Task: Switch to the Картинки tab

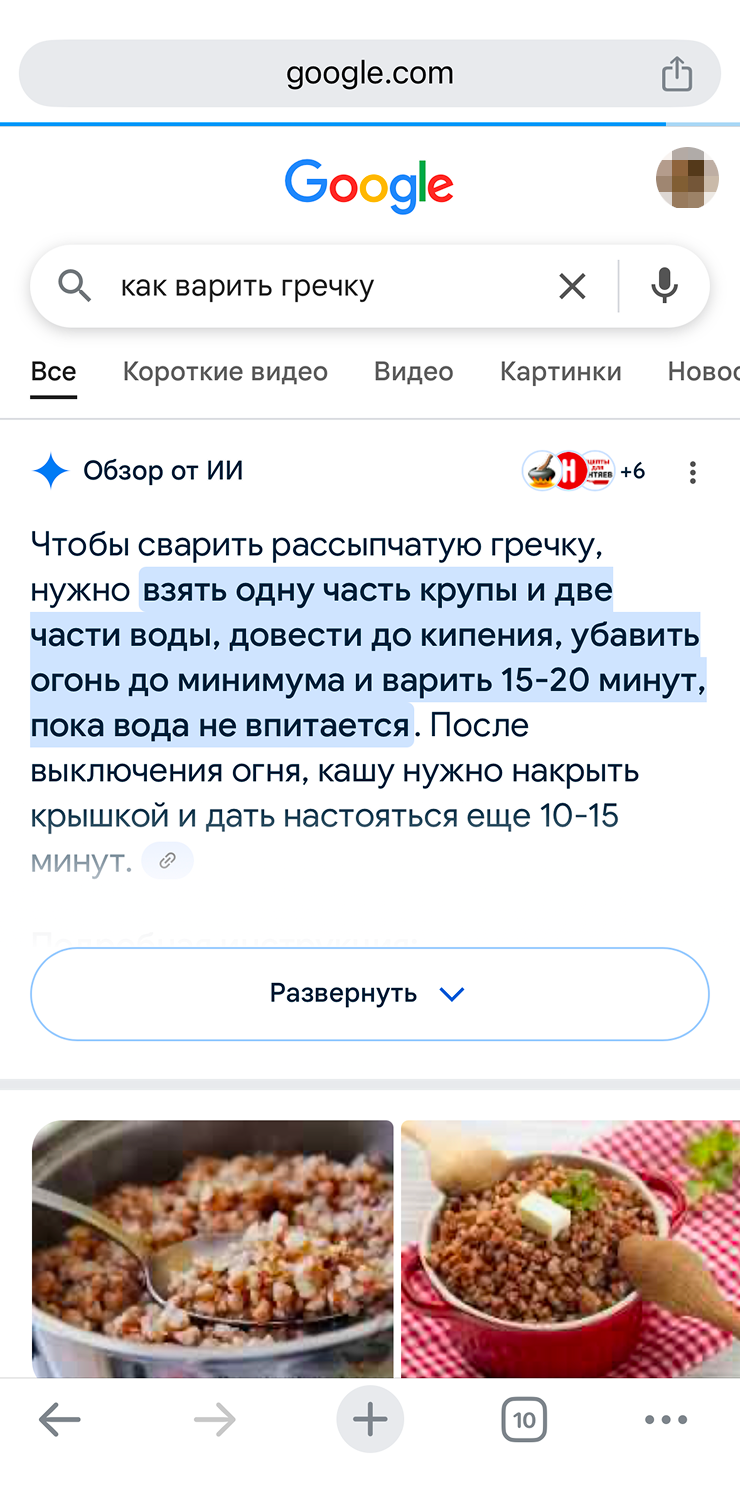Action: pos(560,372)
